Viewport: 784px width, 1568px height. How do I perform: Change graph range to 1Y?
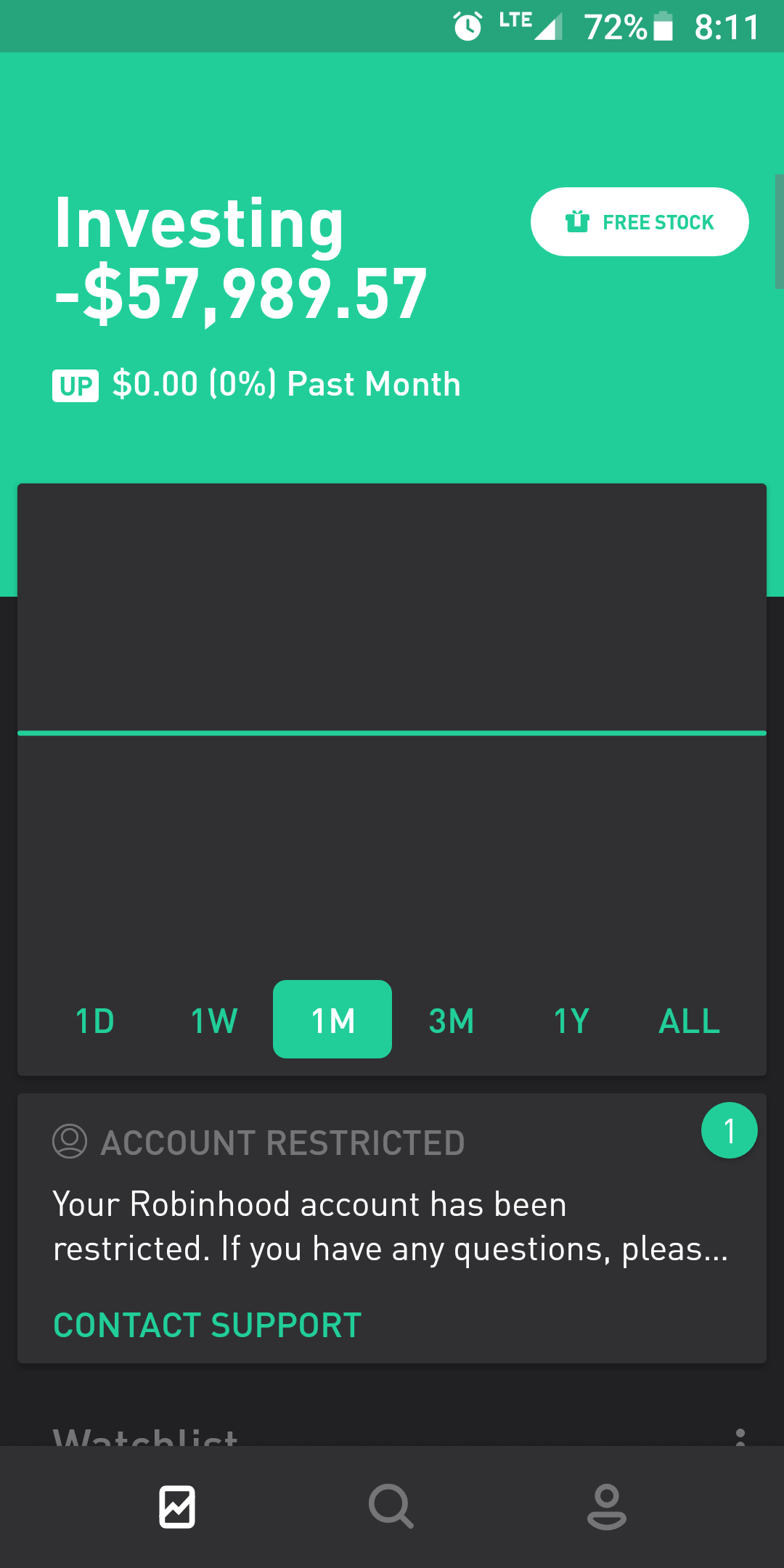571,1021
